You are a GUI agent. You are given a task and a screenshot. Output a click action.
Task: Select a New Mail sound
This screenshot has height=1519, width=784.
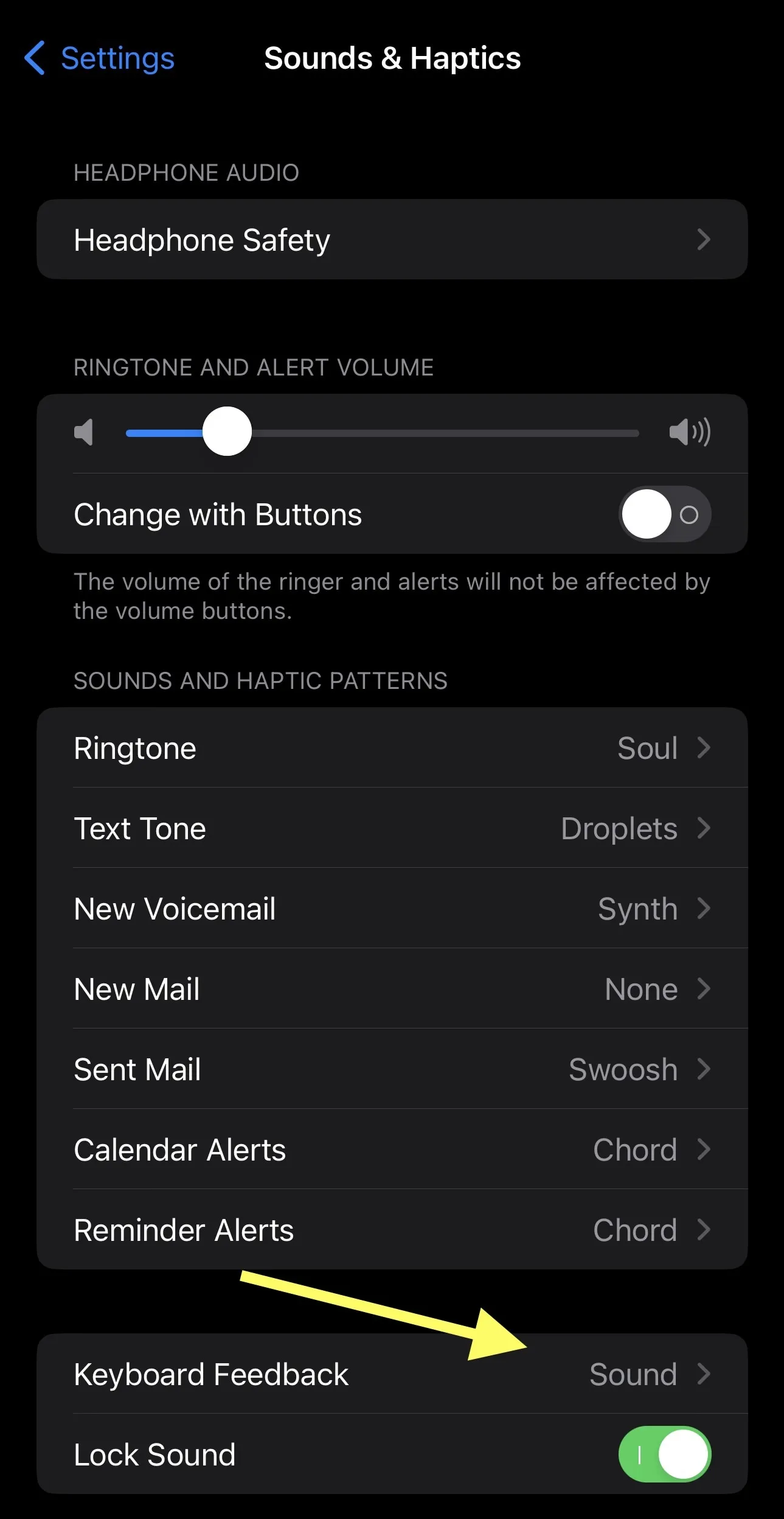pos(392,988)
